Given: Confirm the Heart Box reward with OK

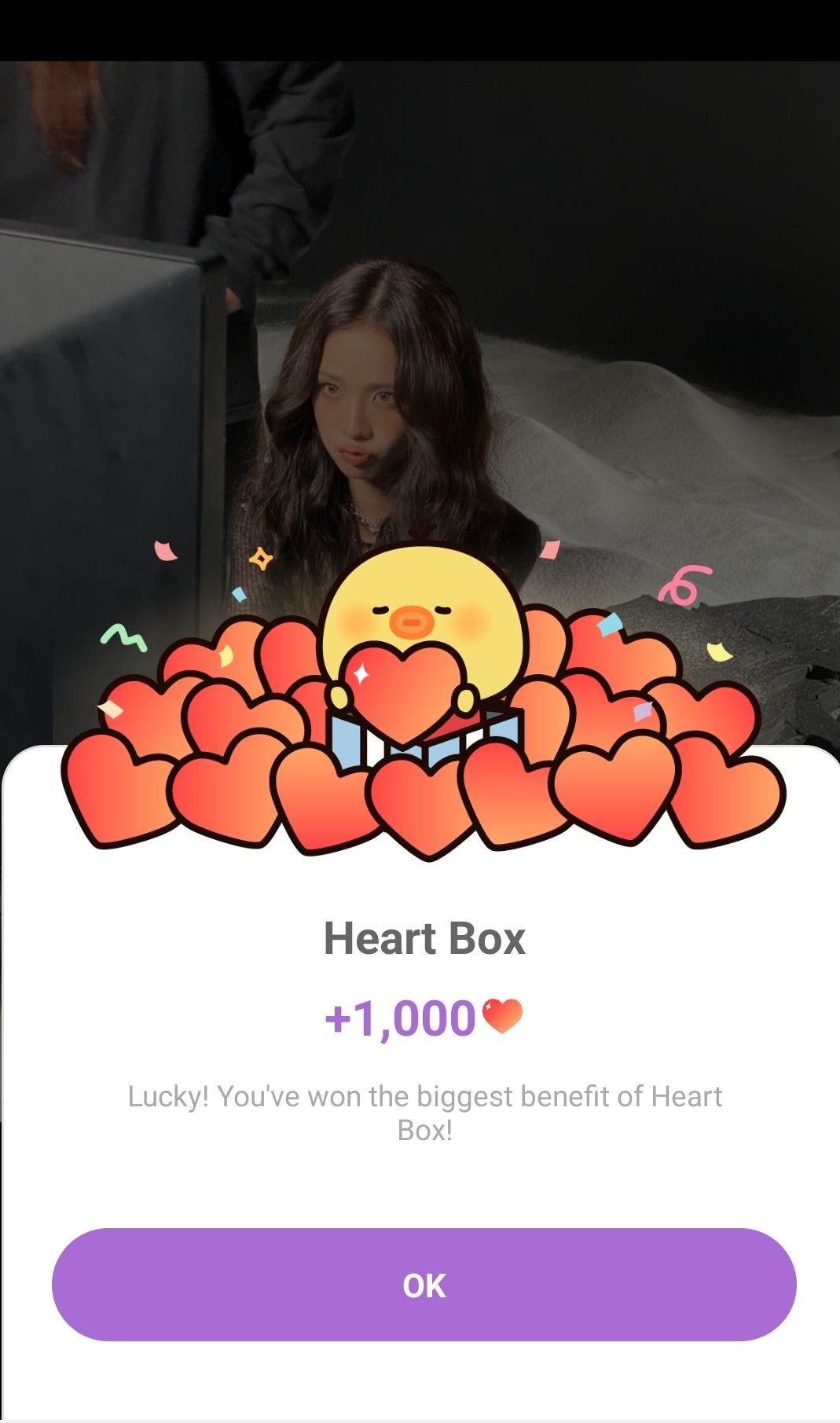Looking at the screenshot, I should click(x=424, y=1285).
